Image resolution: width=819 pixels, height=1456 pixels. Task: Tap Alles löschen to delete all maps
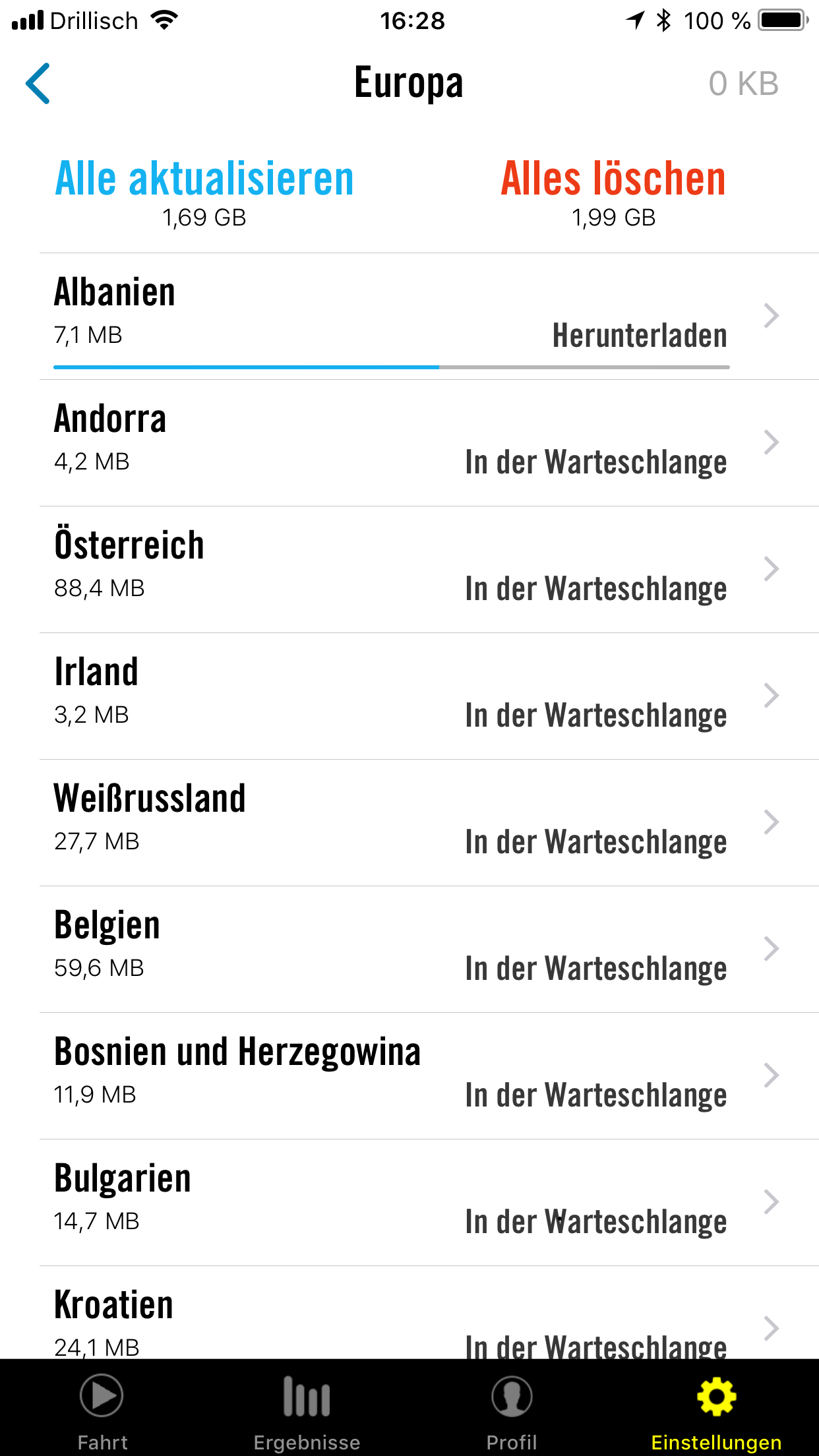[x=613, y=179]
